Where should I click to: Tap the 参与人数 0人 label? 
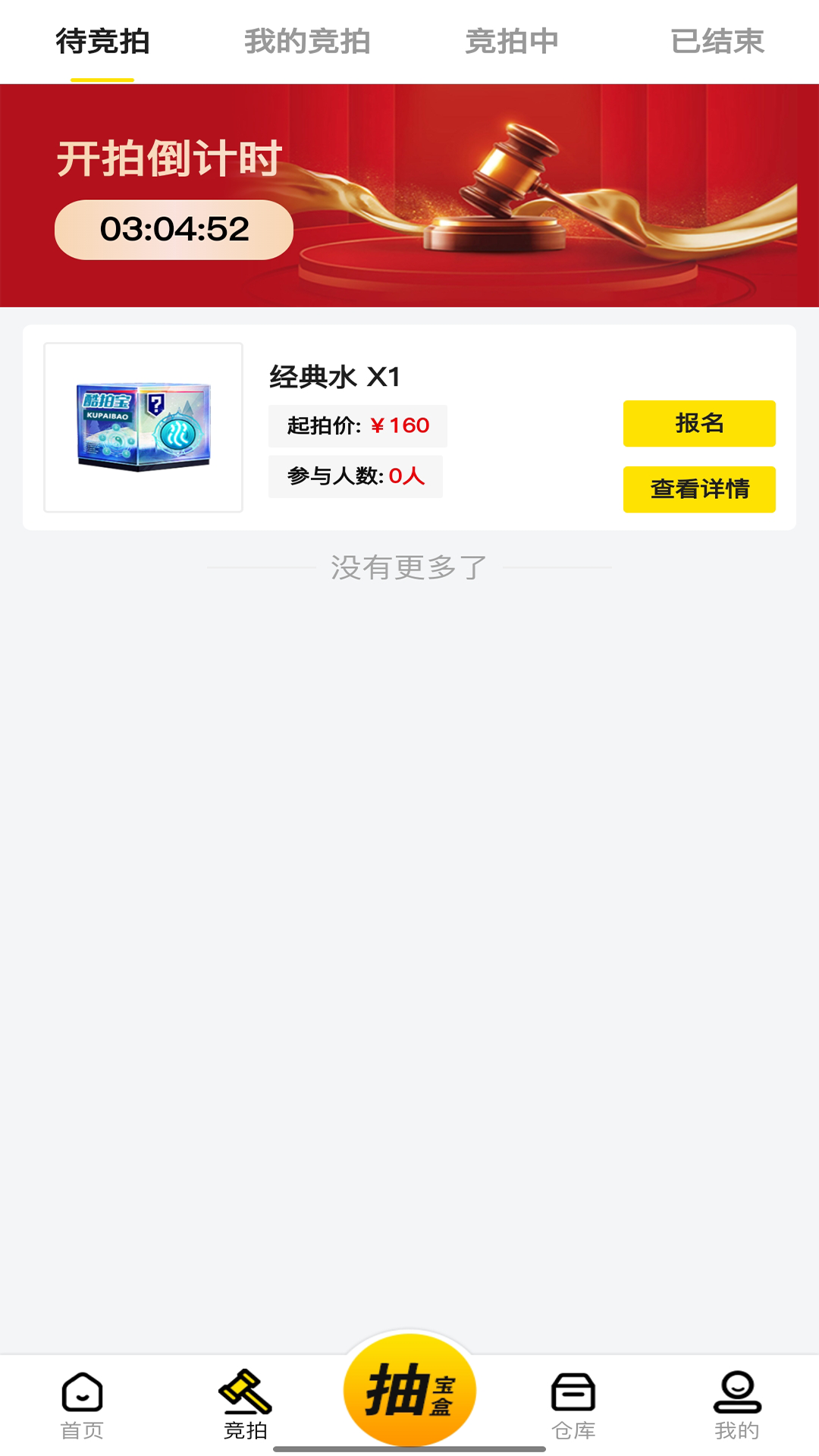(354, 478)
